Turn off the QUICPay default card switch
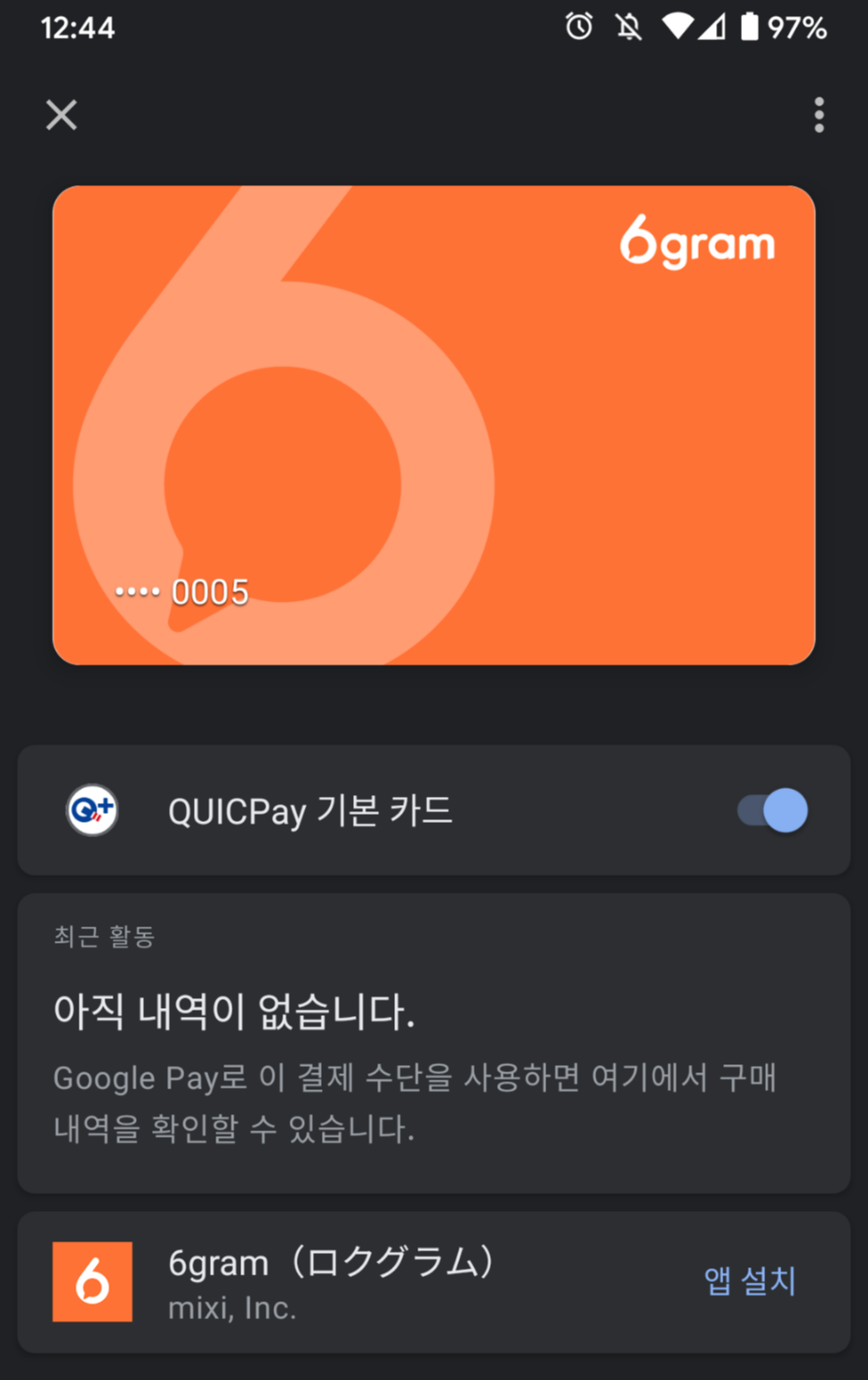Screen dimensions: 868x1380 pyautogui.click(x=772, y=810)
